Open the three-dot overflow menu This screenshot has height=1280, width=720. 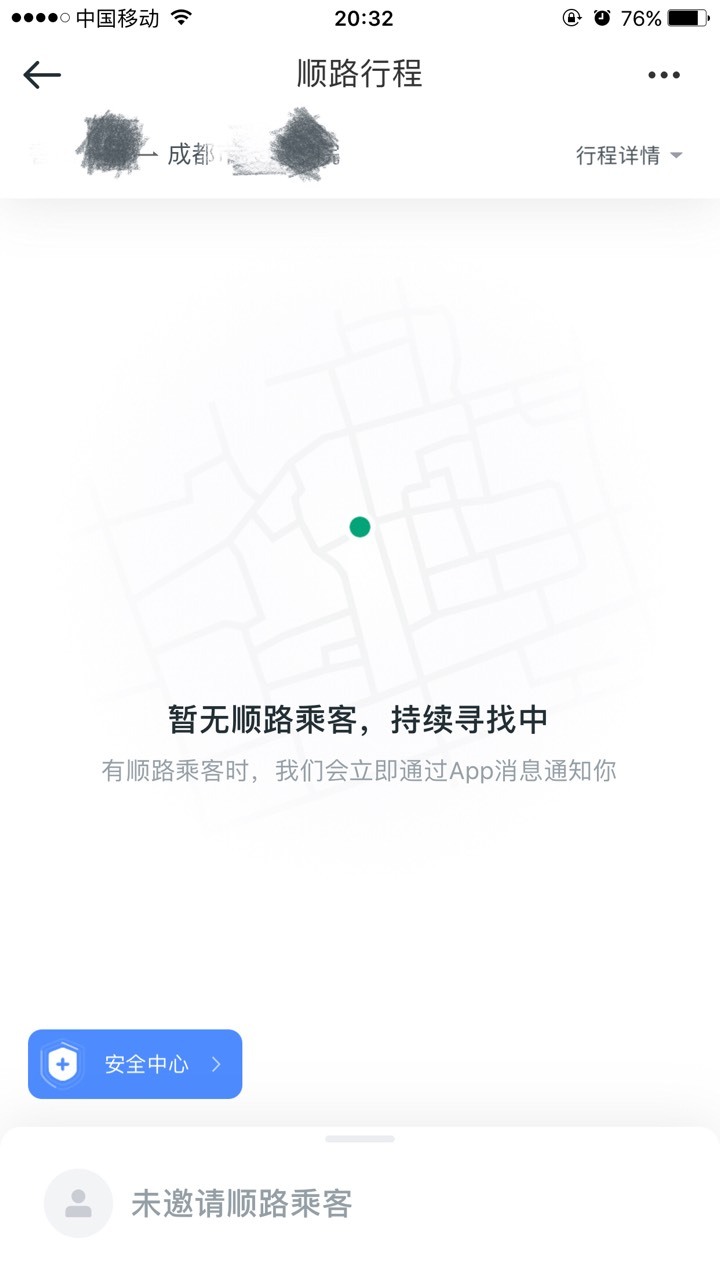click(x=664, y=75)
